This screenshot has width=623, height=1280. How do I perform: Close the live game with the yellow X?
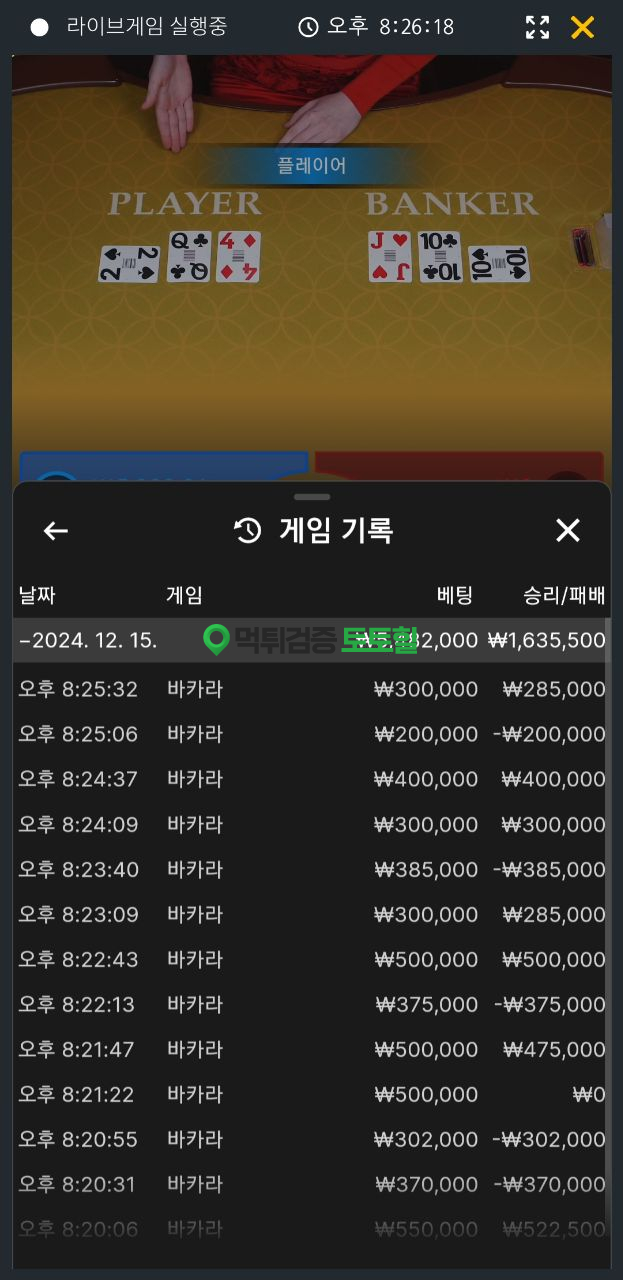pos(582,27)
